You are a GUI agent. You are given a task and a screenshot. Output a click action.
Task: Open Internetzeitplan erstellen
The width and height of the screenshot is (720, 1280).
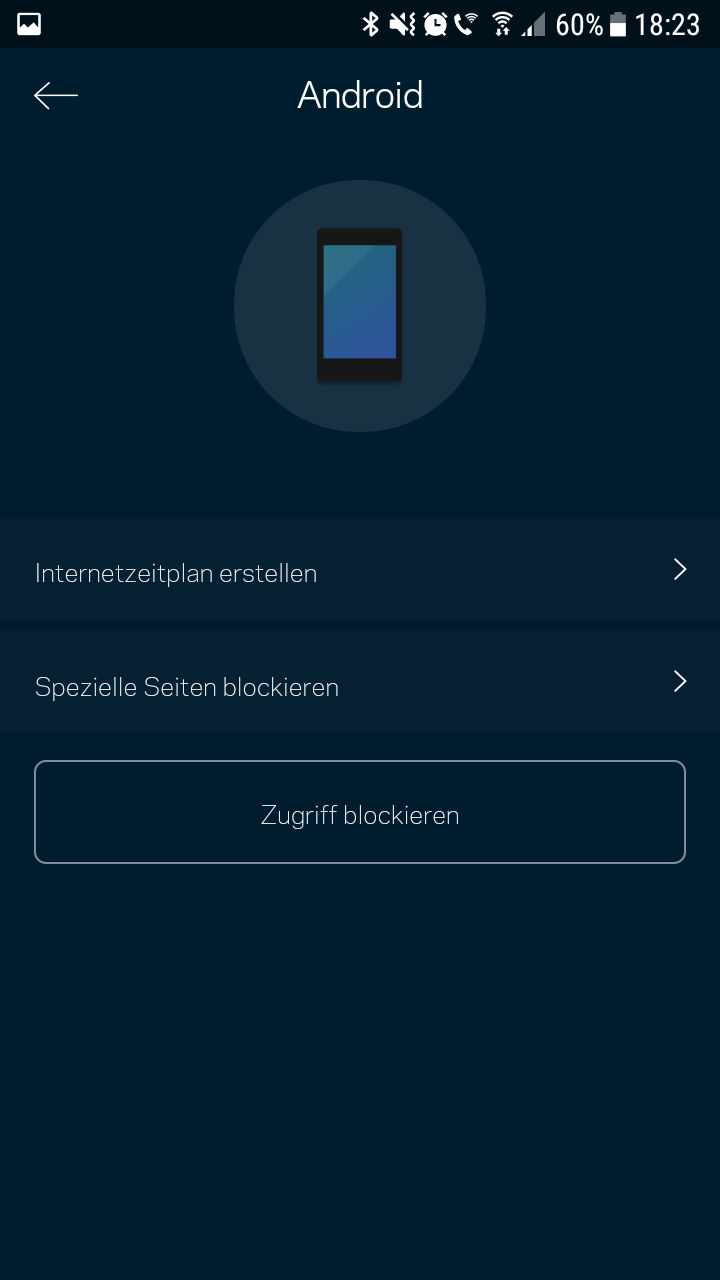pos(360,572)
